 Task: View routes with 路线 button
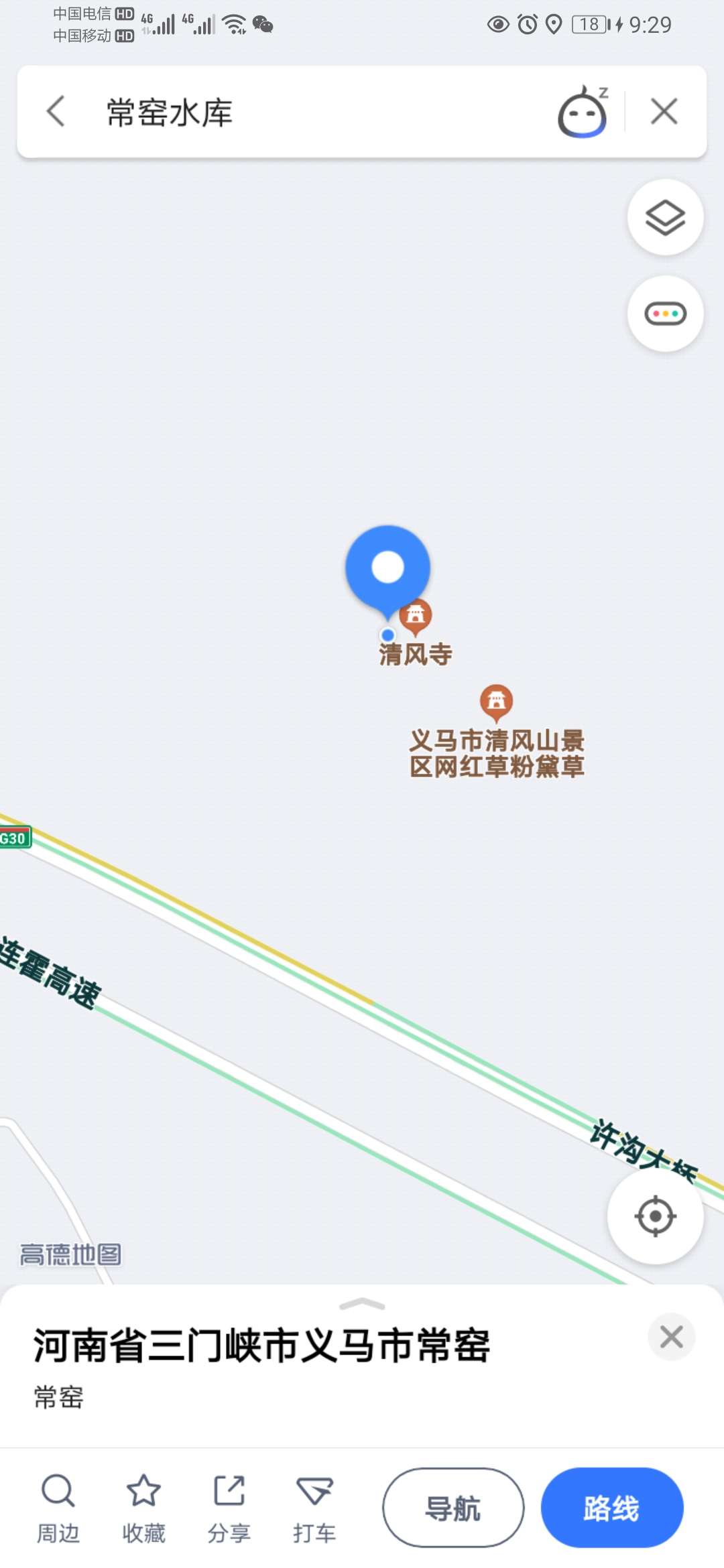click(x=611, y=1508)
